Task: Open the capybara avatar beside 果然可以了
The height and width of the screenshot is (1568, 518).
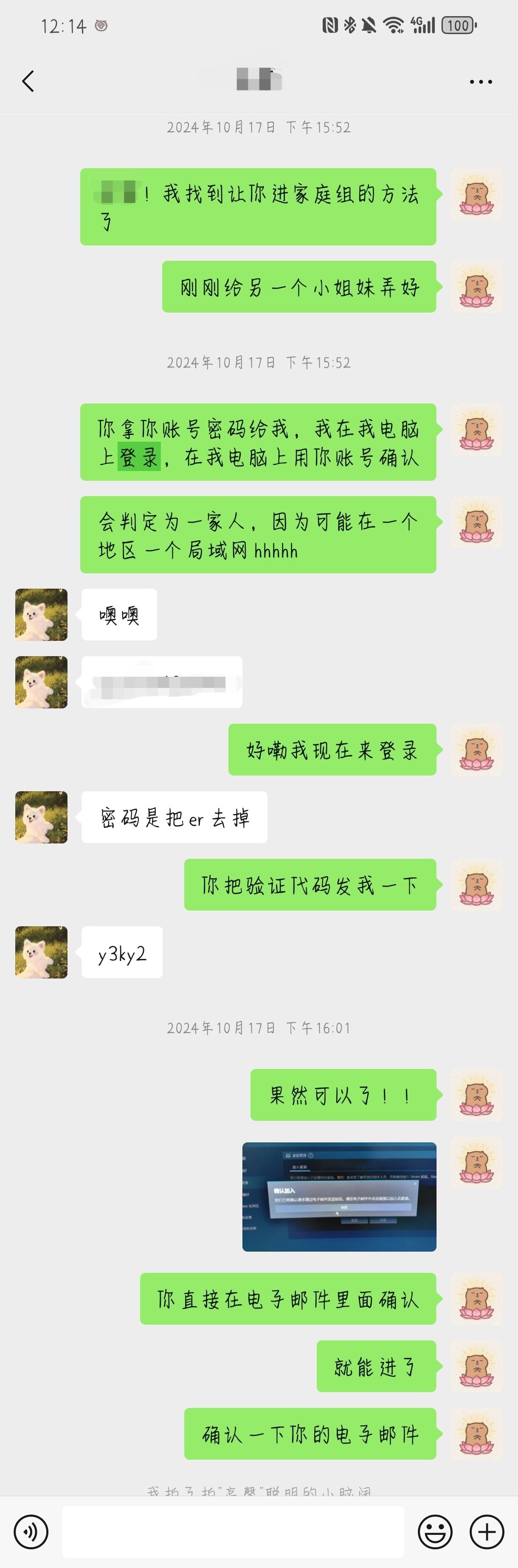Action: pyautogui.click(x=477, y=1094)
